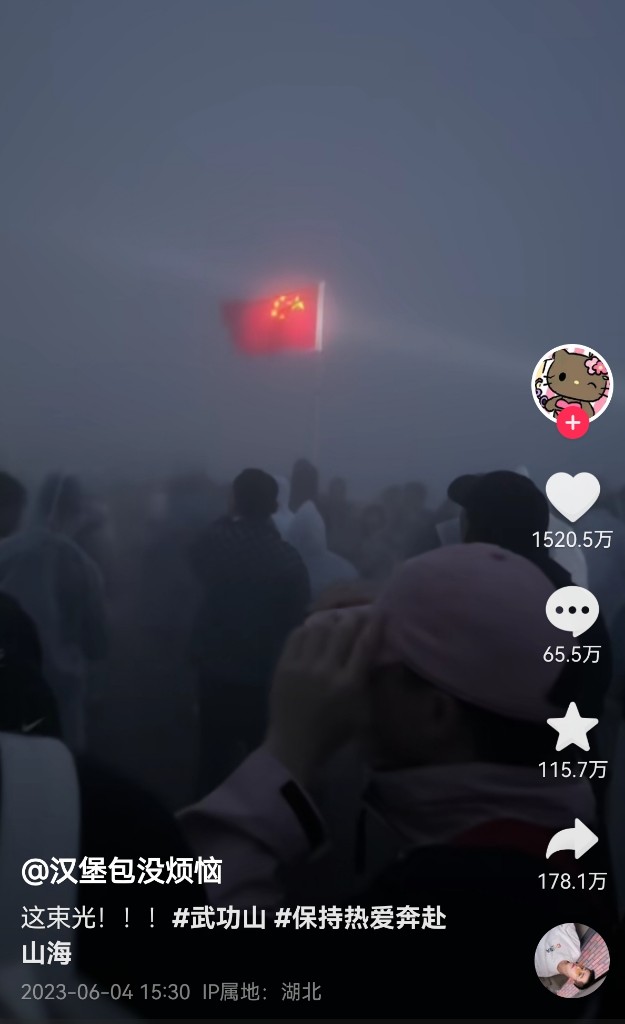Open the comments bubble icon
Viewport: 625px width, 1024px height.
coord(572,611)
